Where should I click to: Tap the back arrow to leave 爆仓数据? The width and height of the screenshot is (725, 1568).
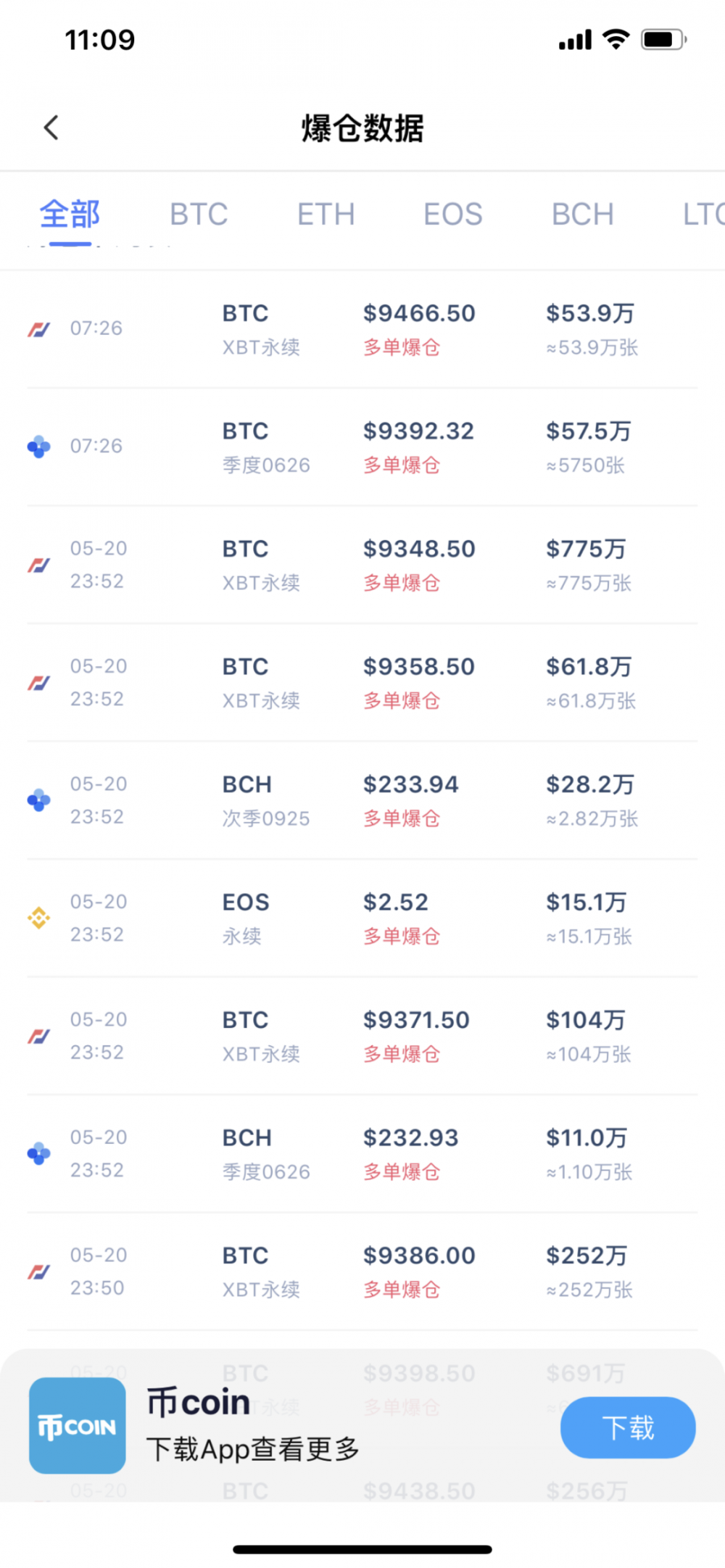click(x=50, y=127)
